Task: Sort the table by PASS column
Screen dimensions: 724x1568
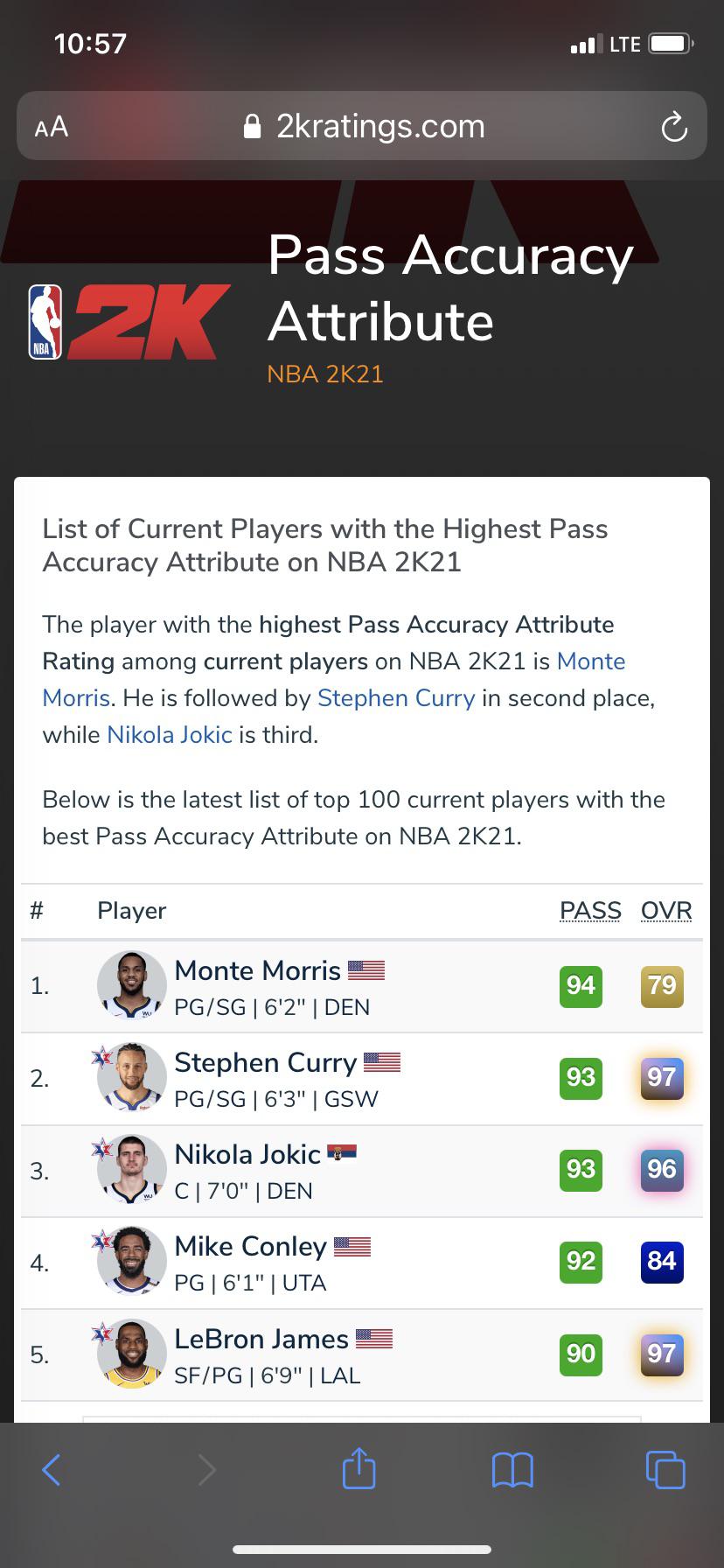Action: 590,911
